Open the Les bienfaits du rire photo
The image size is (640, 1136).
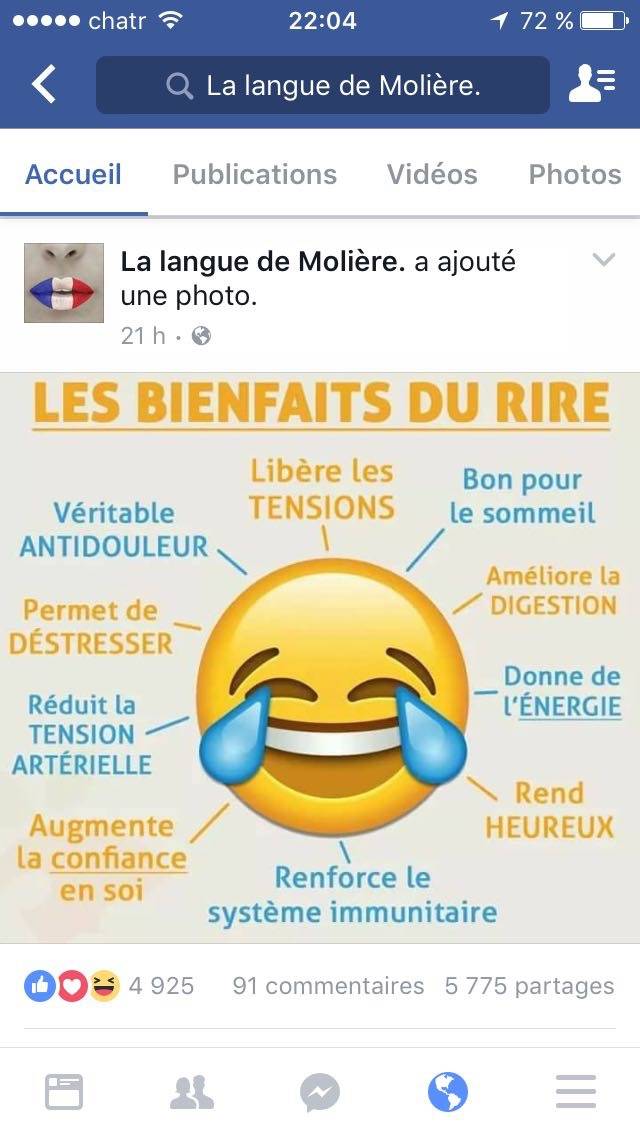[320, 657]
